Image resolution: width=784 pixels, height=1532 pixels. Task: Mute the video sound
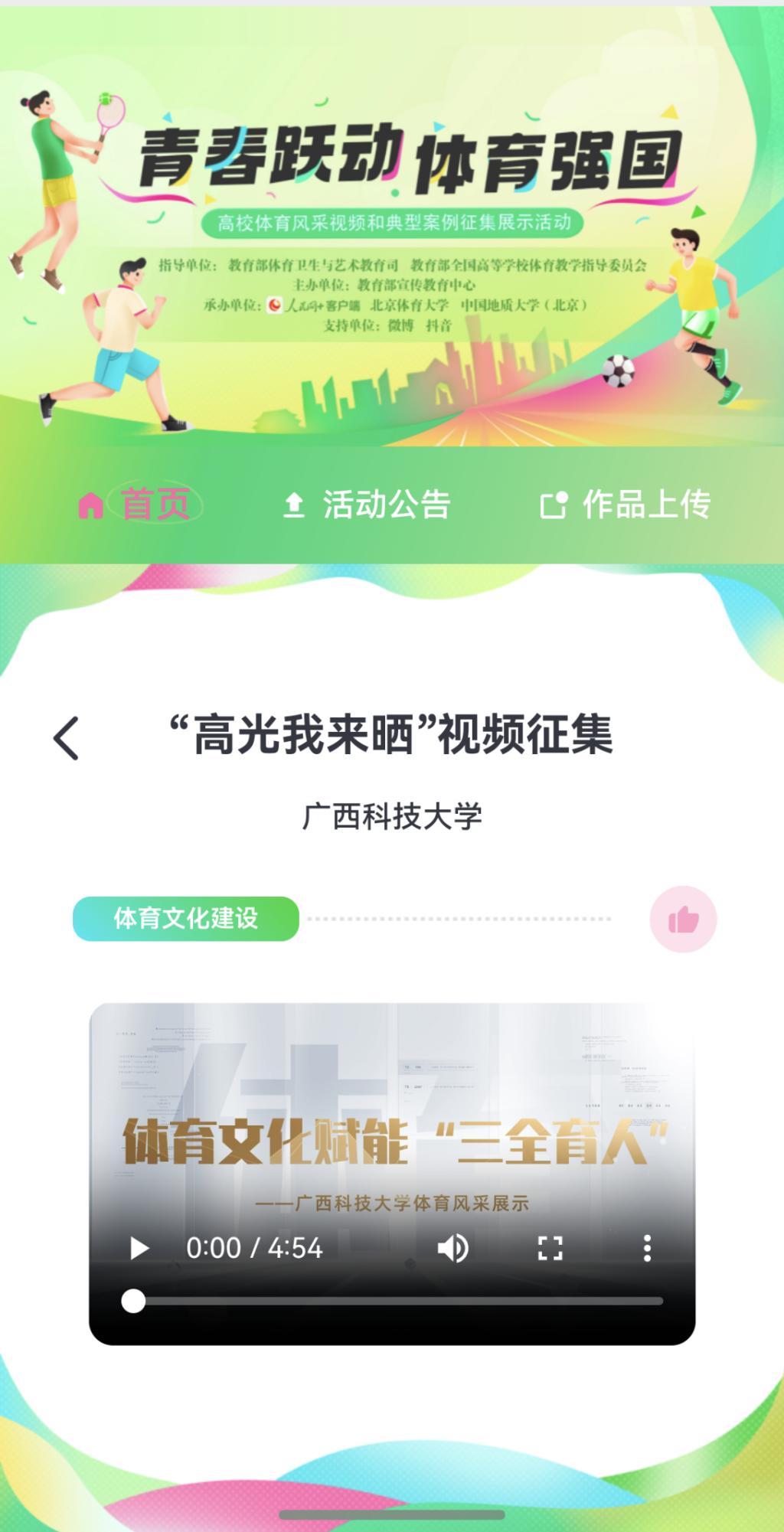(452, 1249)
